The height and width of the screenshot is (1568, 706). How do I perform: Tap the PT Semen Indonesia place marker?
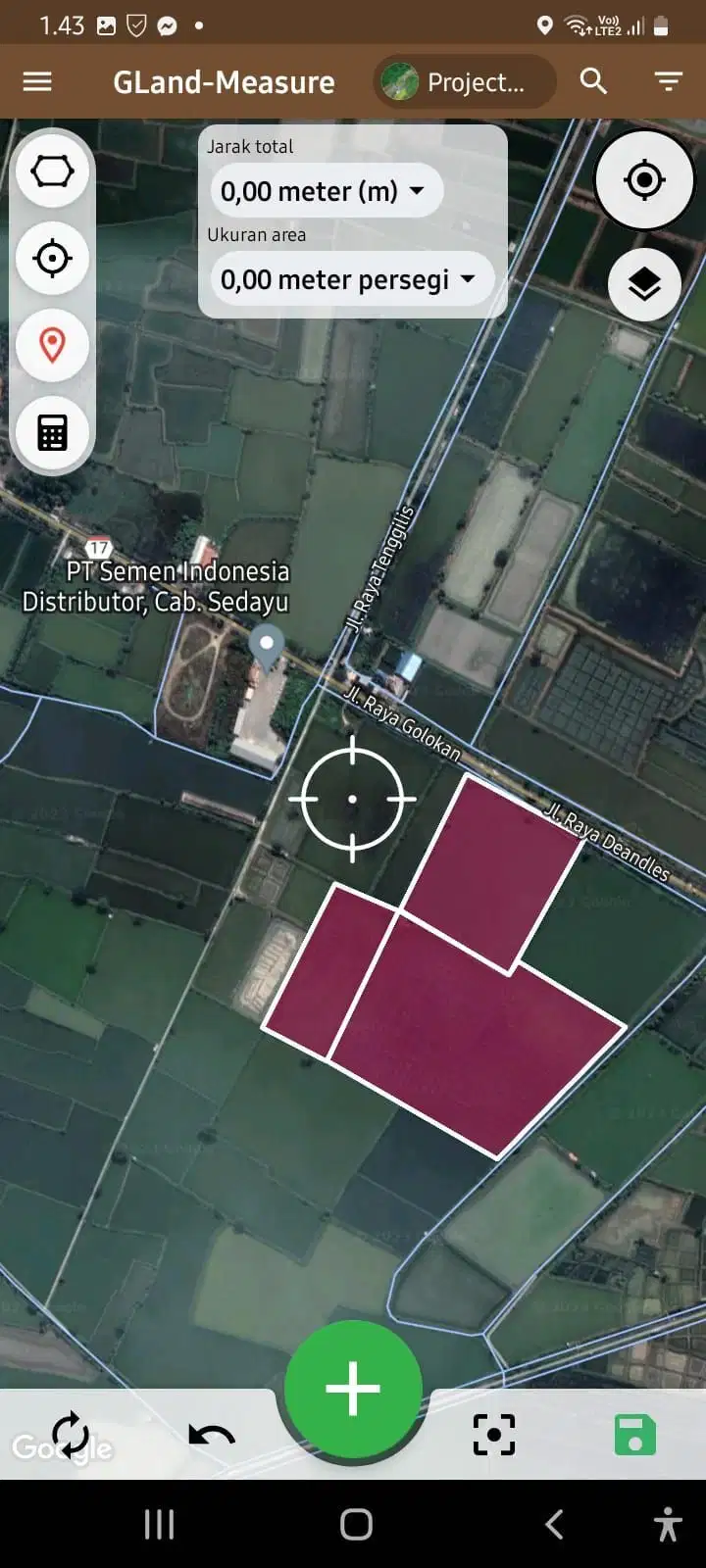coord(266,646)
